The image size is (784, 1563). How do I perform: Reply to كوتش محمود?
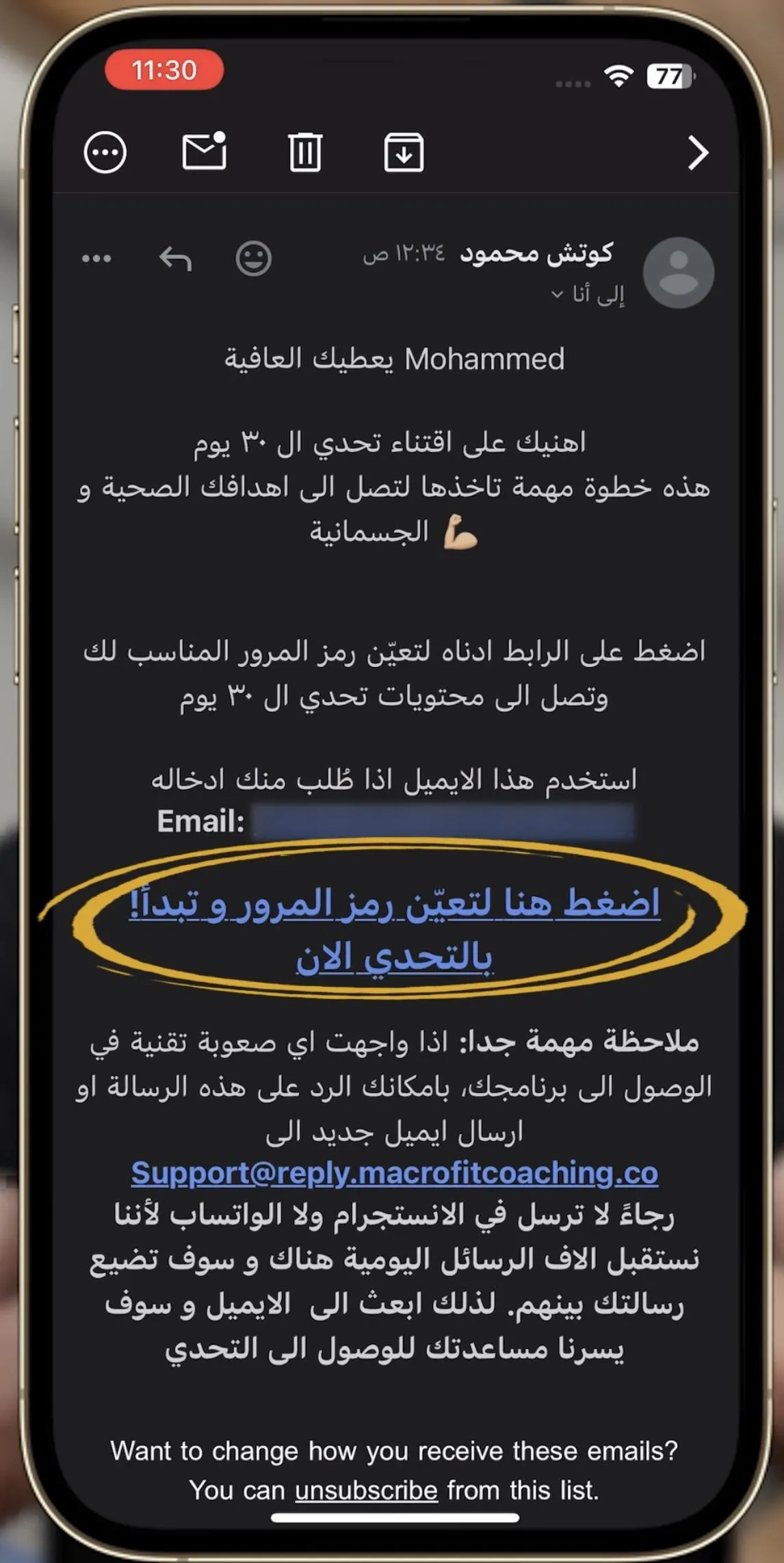[176, 259]
